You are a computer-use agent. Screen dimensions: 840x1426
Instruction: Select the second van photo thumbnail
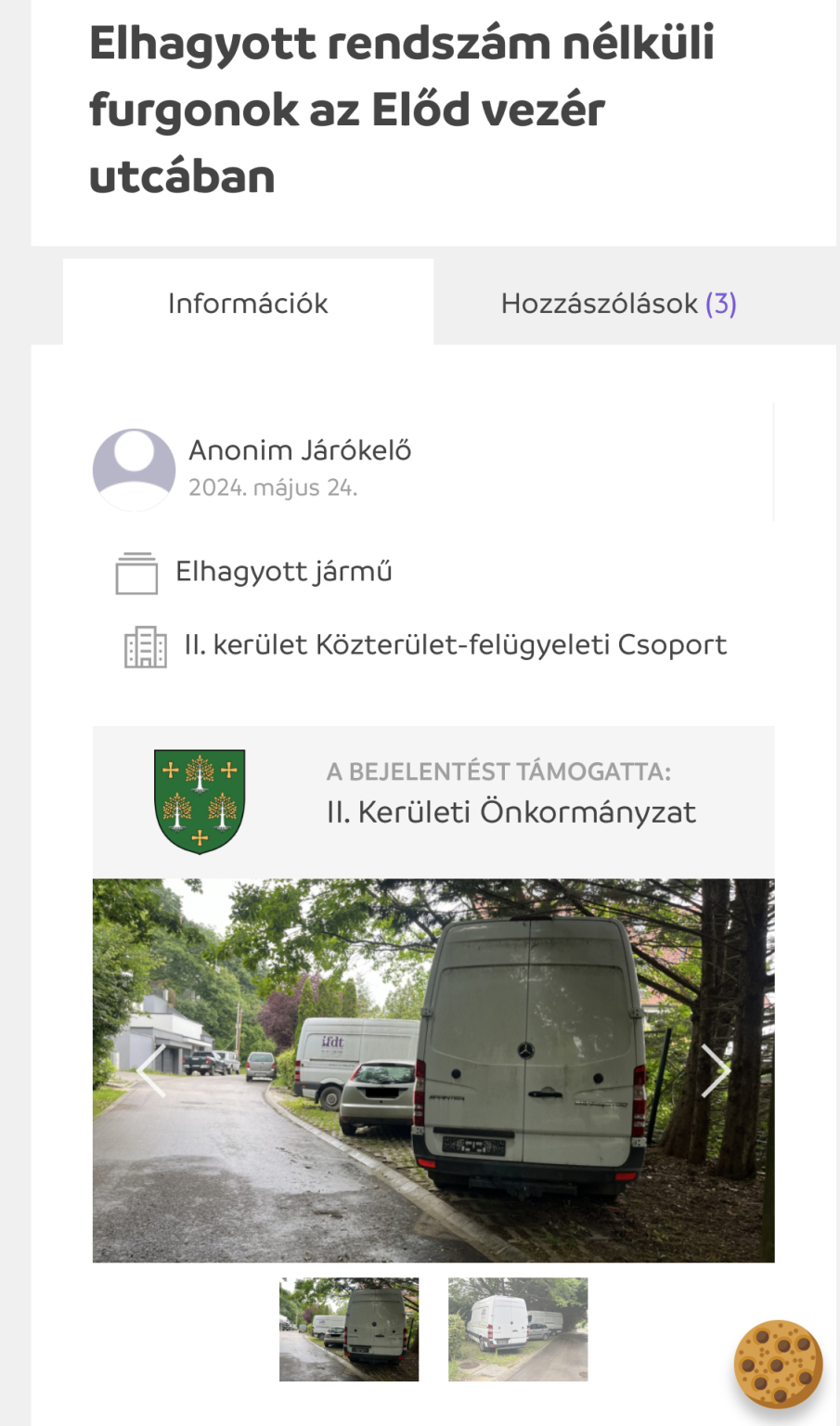[518, 1329]
